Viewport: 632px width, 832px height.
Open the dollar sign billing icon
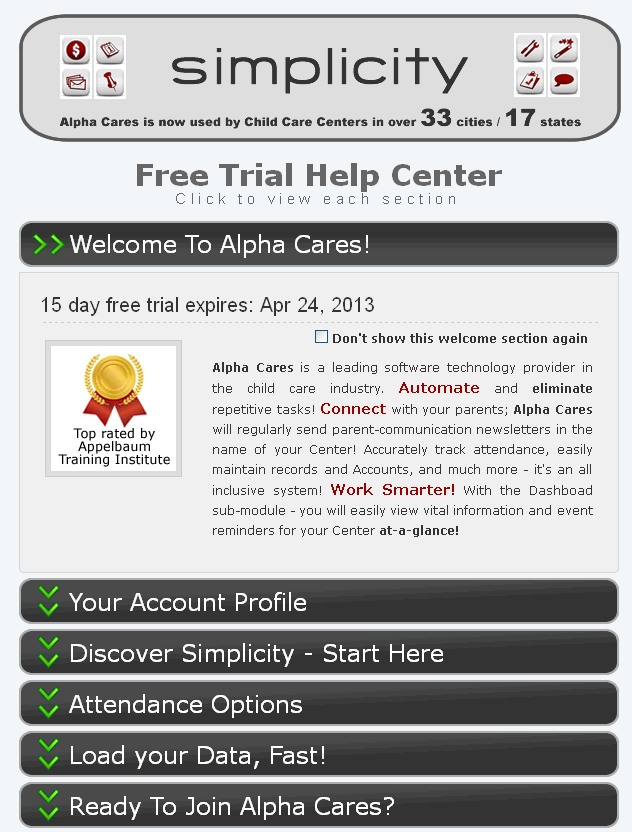point(76,49)
